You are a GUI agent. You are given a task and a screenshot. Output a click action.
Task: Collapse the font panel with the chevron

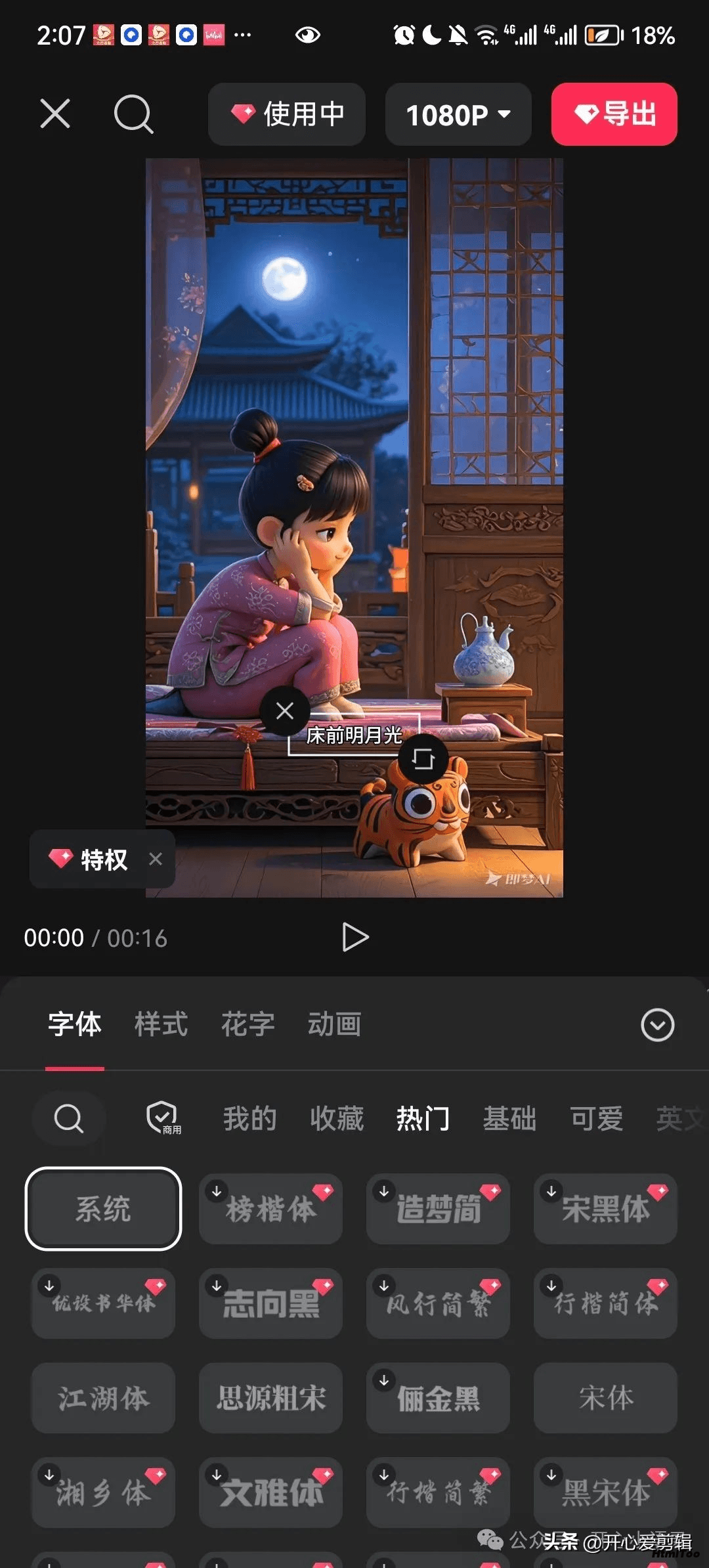pos(657,1025)
